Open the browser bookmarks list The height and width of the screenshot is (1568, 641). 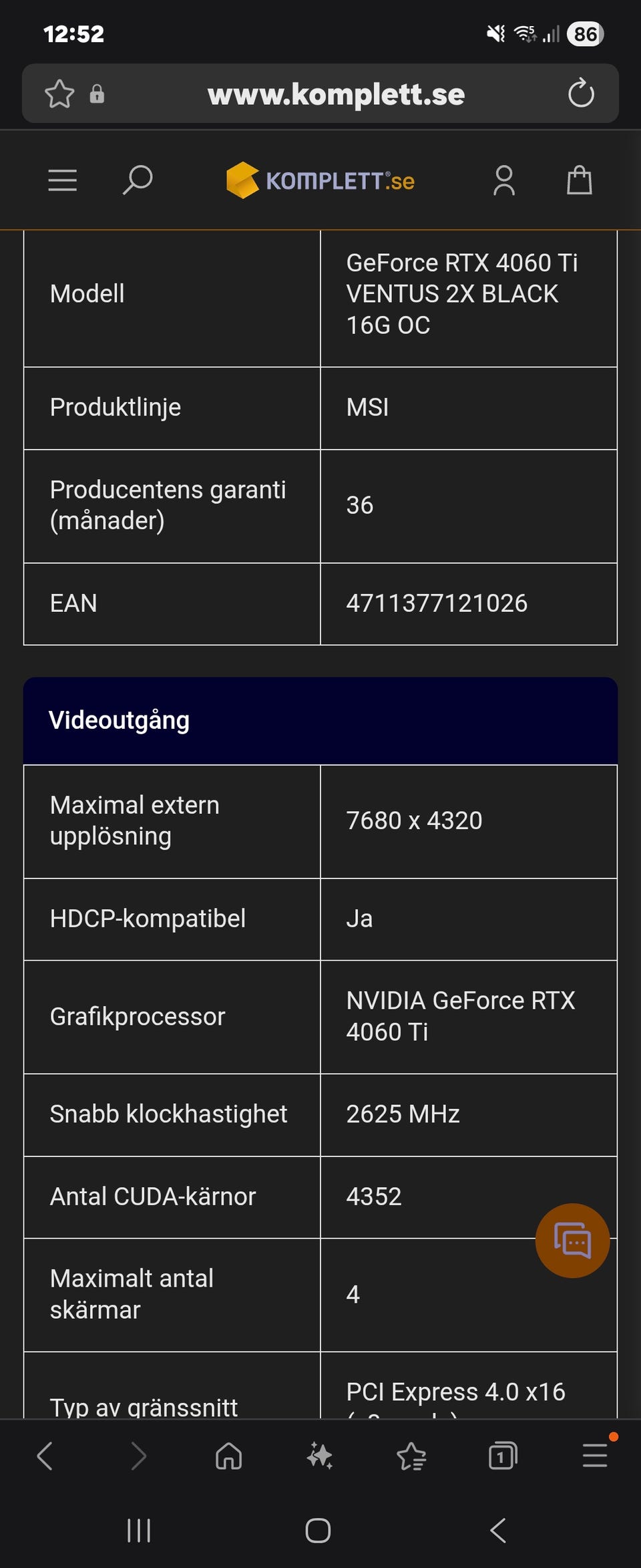[411, 1456]
